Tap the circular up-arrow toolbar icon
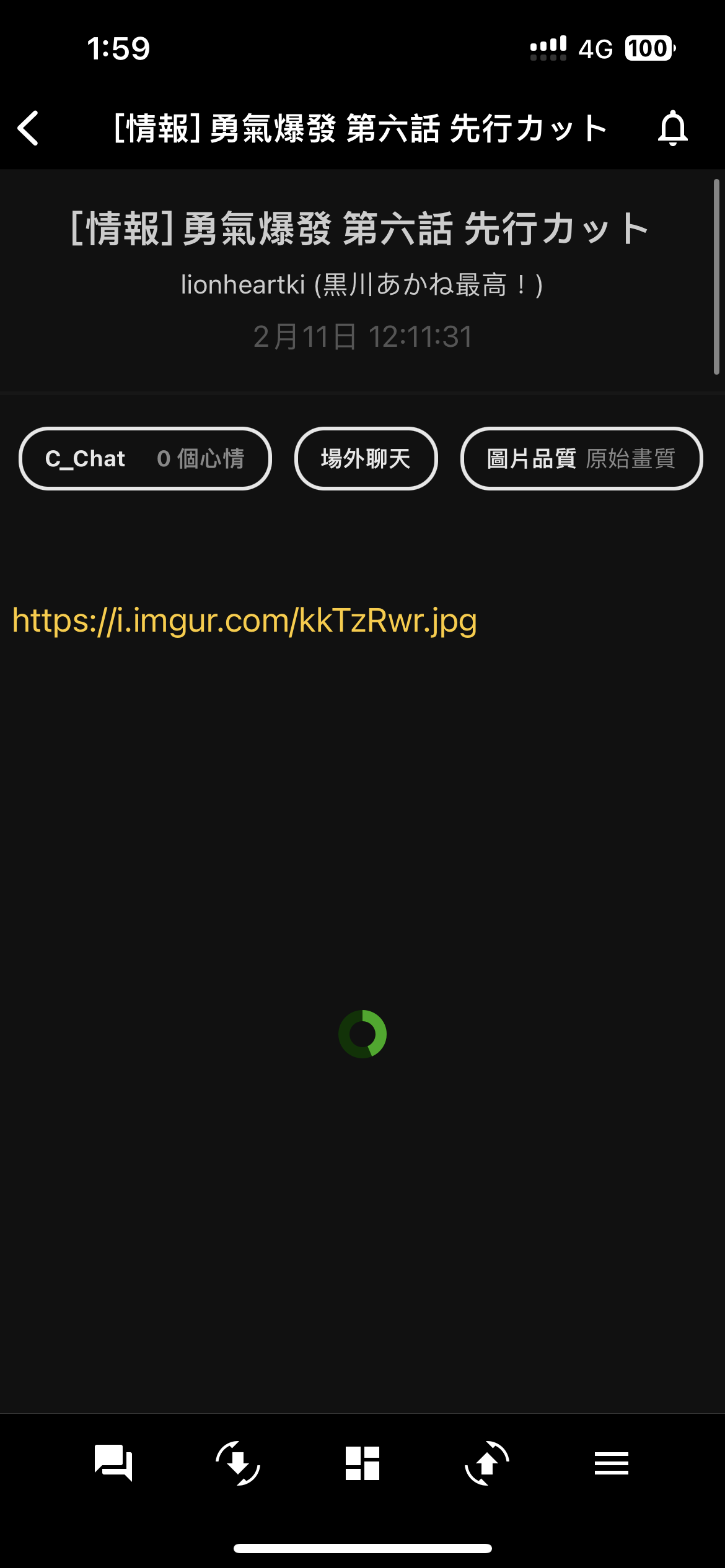Image resolution: width=725 pixels, height=1568 pixels. click(487, 1463)
